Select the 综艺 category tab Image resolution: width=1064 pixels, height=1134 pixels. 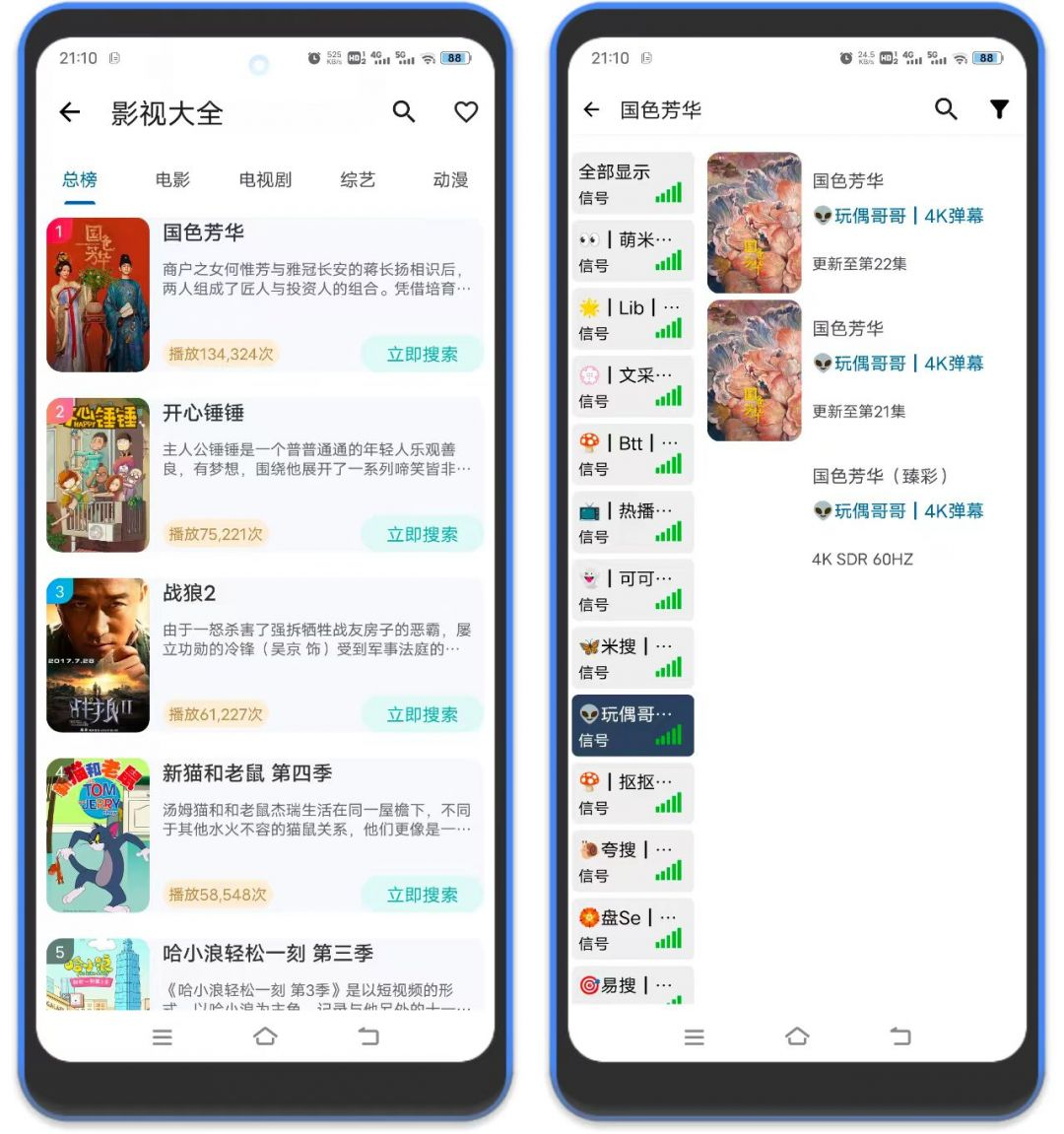[x=356, y=179]
